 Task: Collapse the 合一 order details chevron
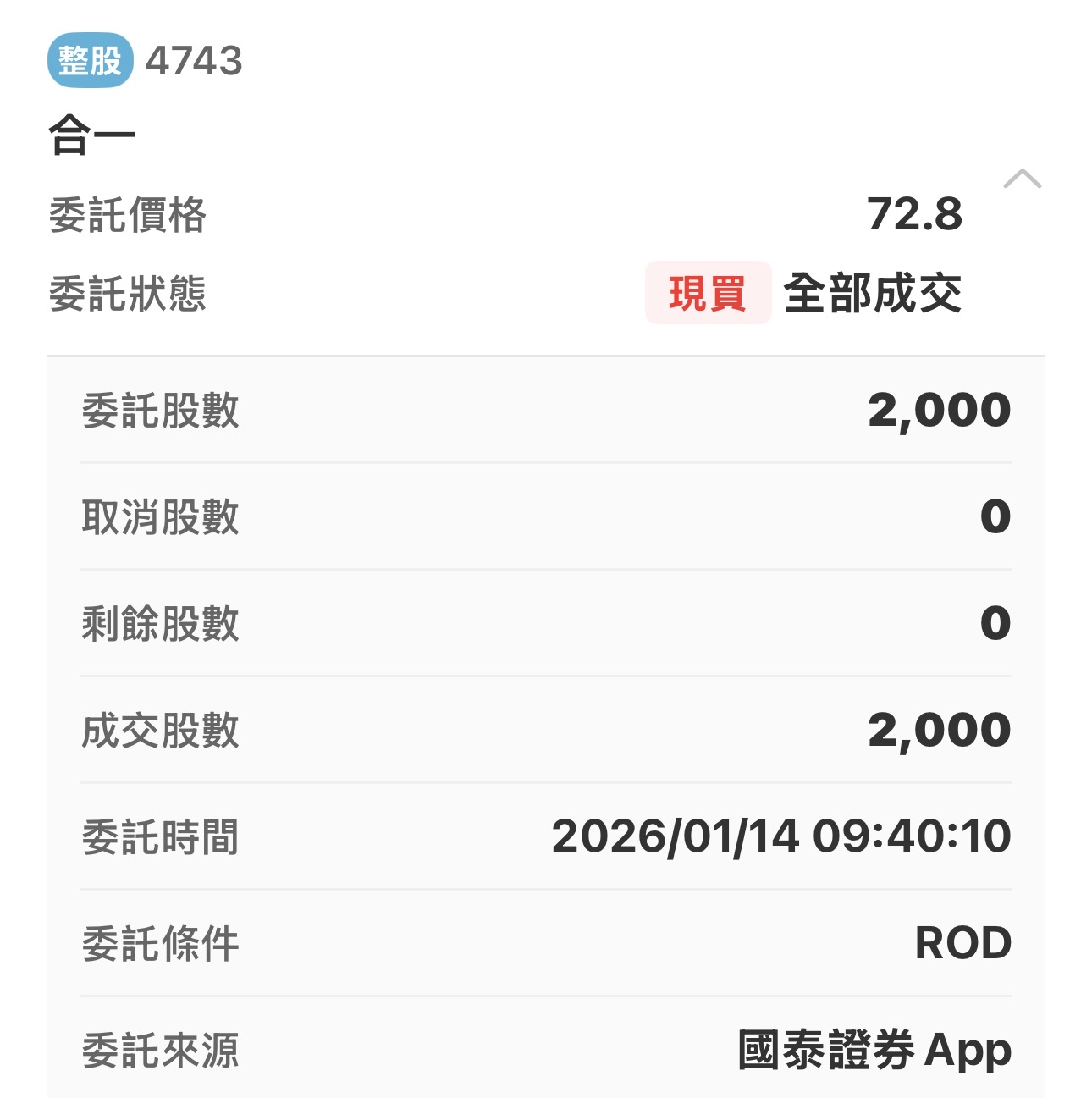pyautogui.click(x=1022, y=179)
